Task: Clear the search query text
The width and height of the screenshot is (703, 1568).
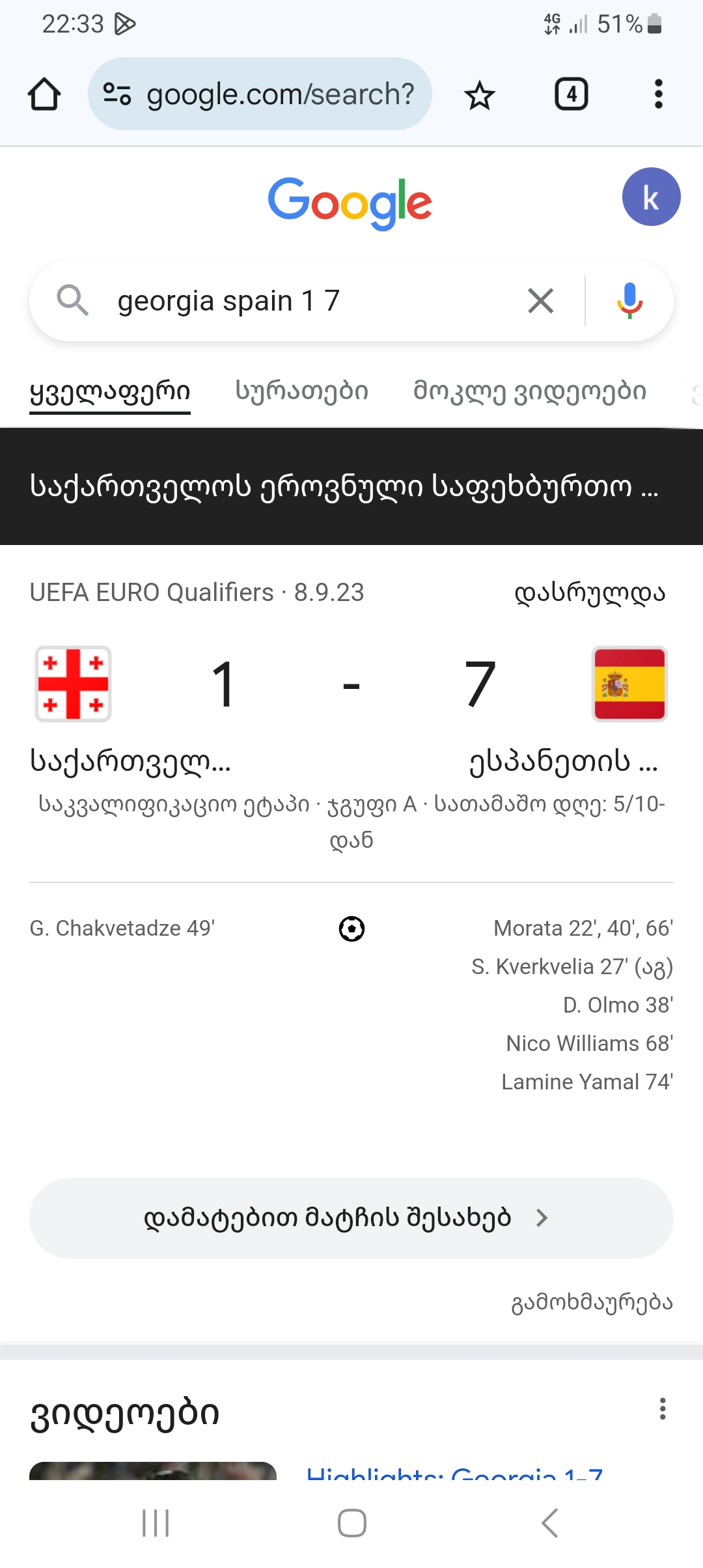Action: [x=540, y=301]
